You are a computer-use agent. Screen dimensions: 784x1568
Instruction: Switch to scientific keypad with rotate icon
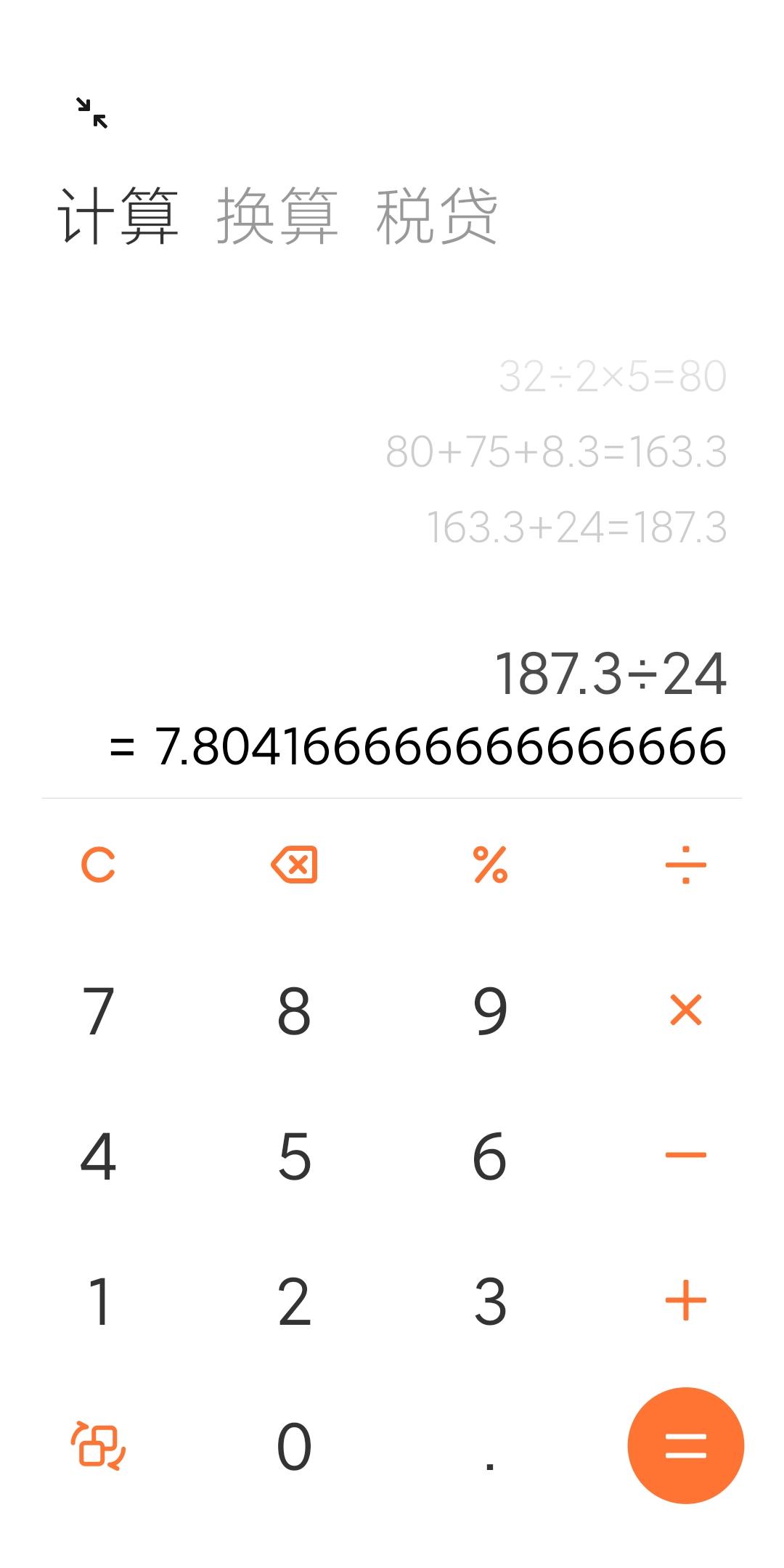point(98,1445)
